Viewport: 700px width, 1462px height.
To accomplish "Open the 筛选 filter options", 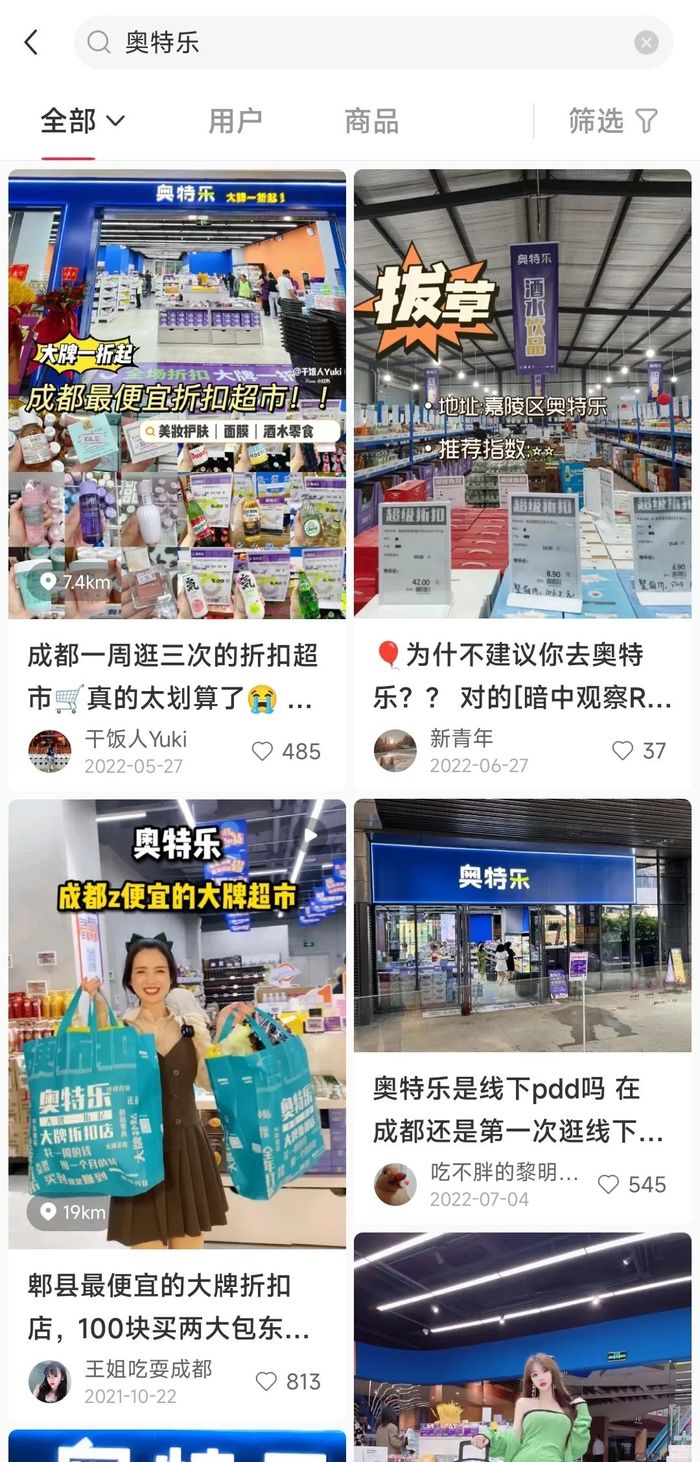I will pos(612,121).
